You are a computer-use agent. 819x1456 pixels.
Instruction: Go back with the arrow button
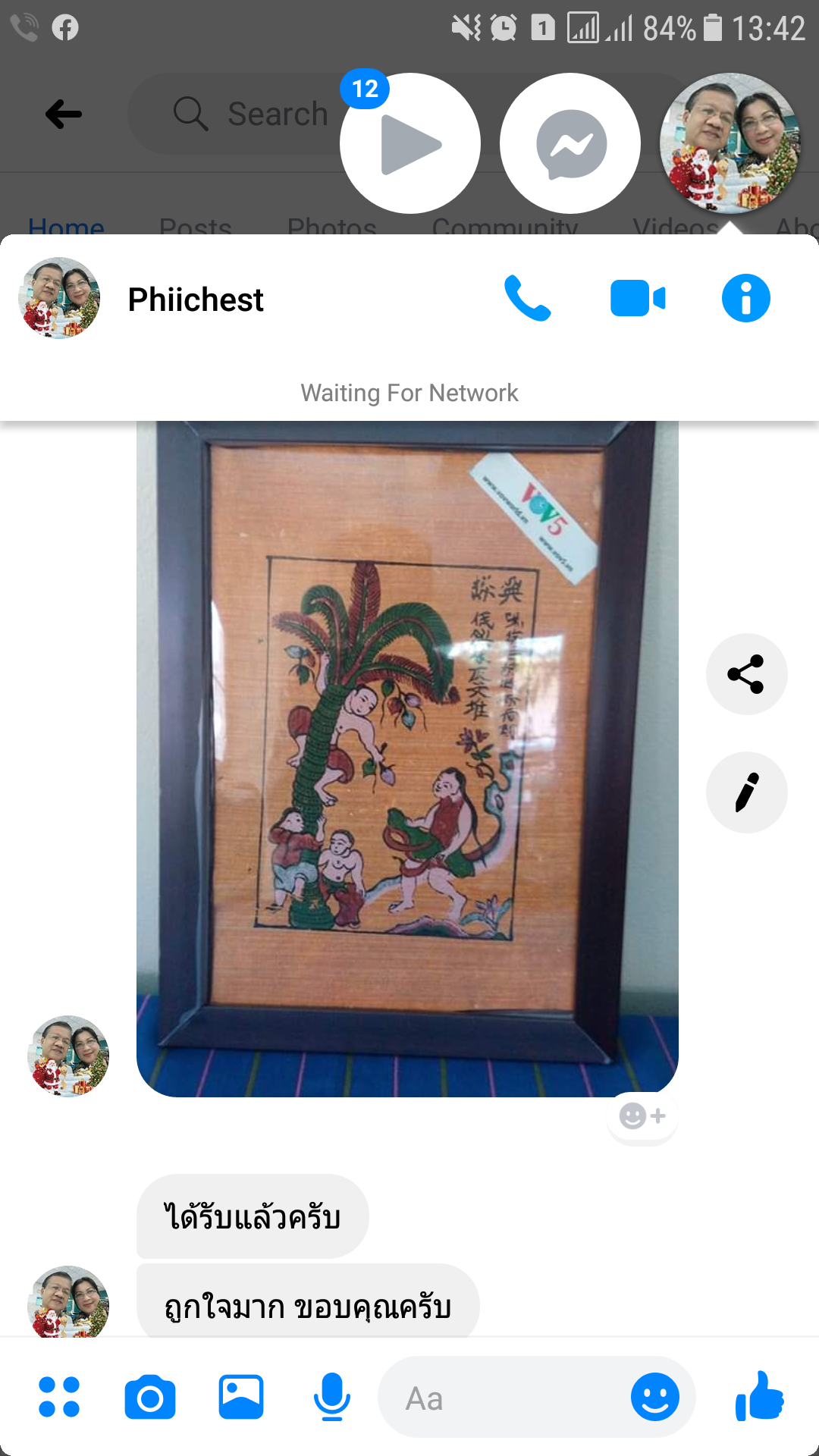click(64, 115)
